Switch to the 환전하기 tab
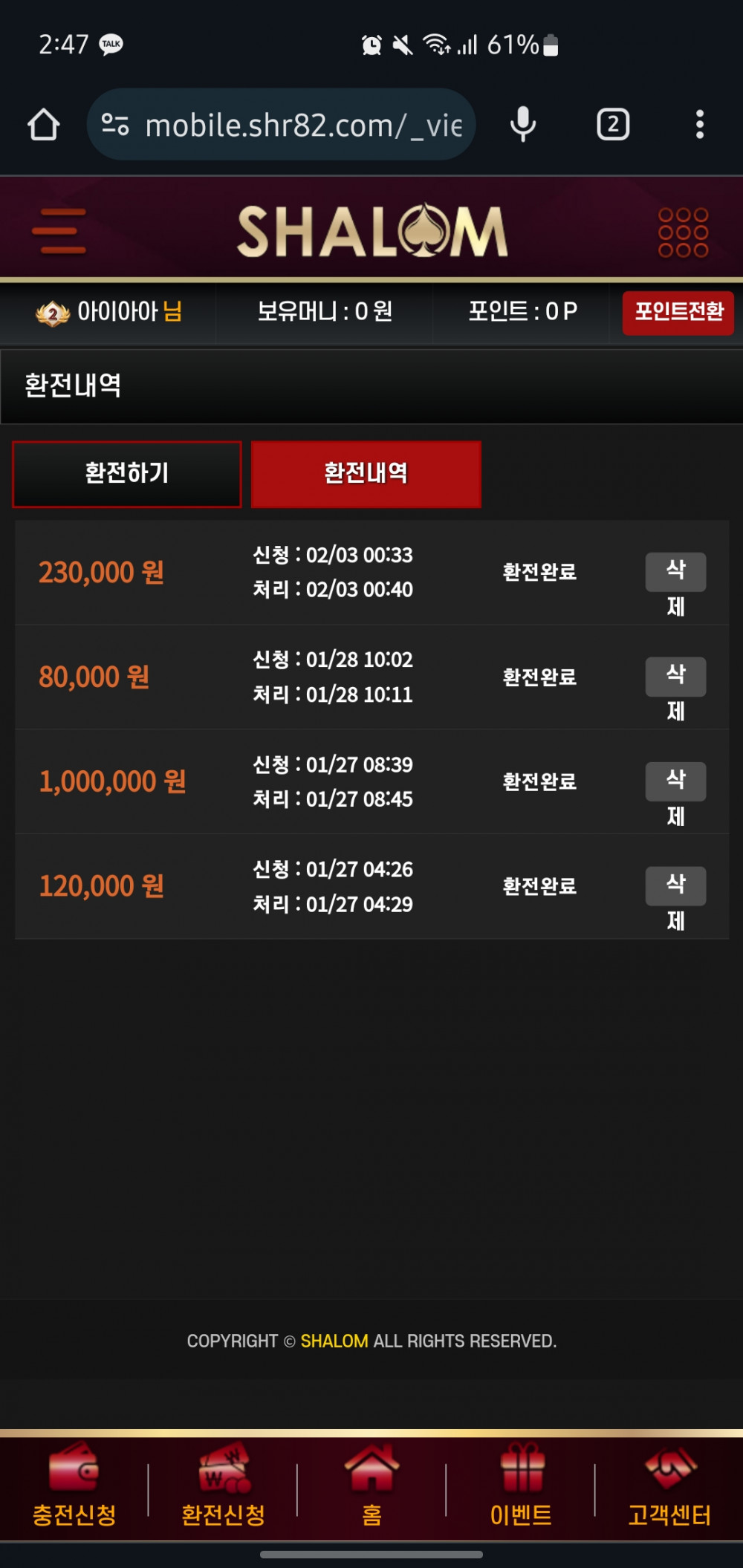The height and width of the screenshot is (1568, 743). tap(127, 474)
